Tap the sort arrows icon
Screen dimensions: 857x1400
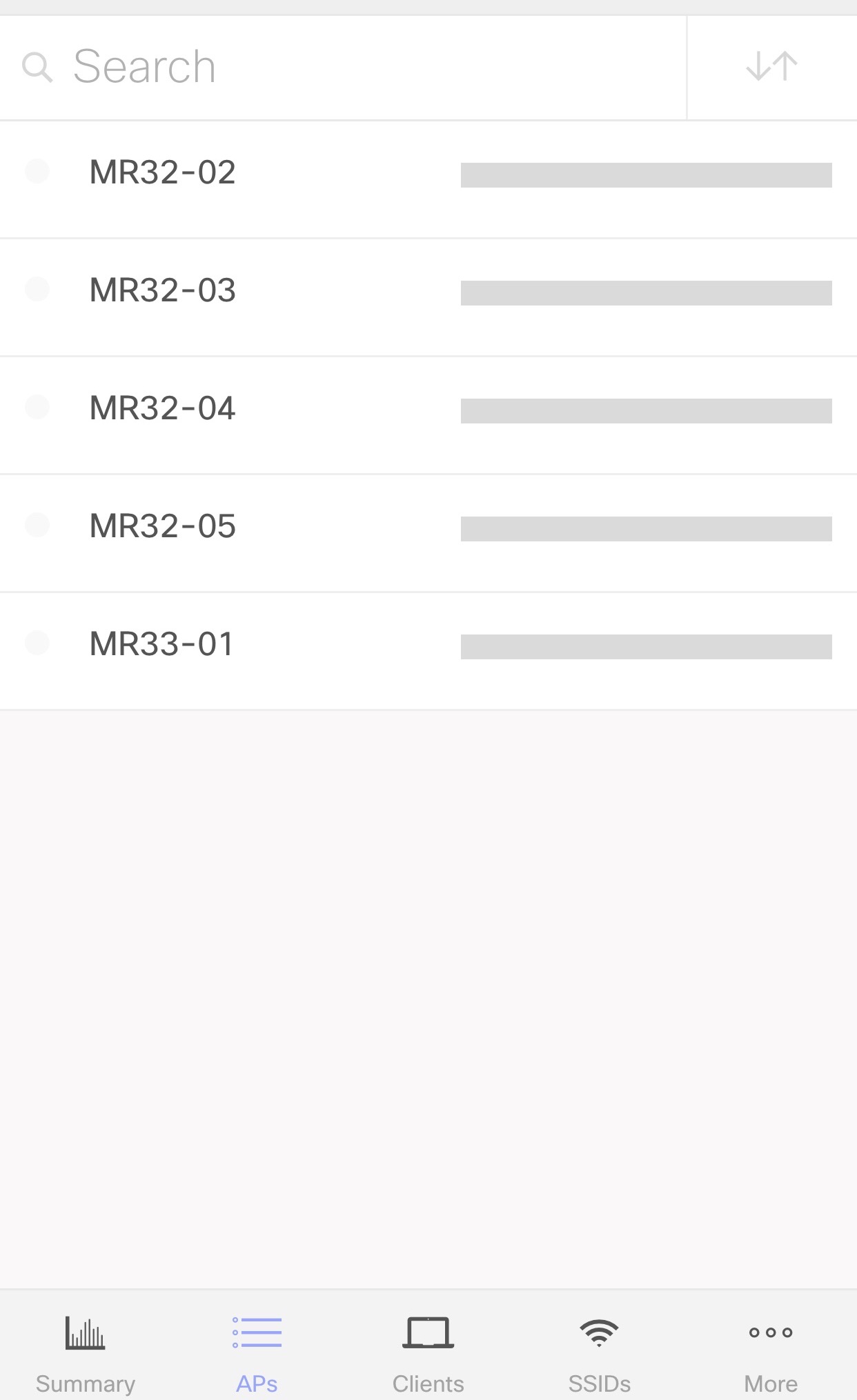770,66
